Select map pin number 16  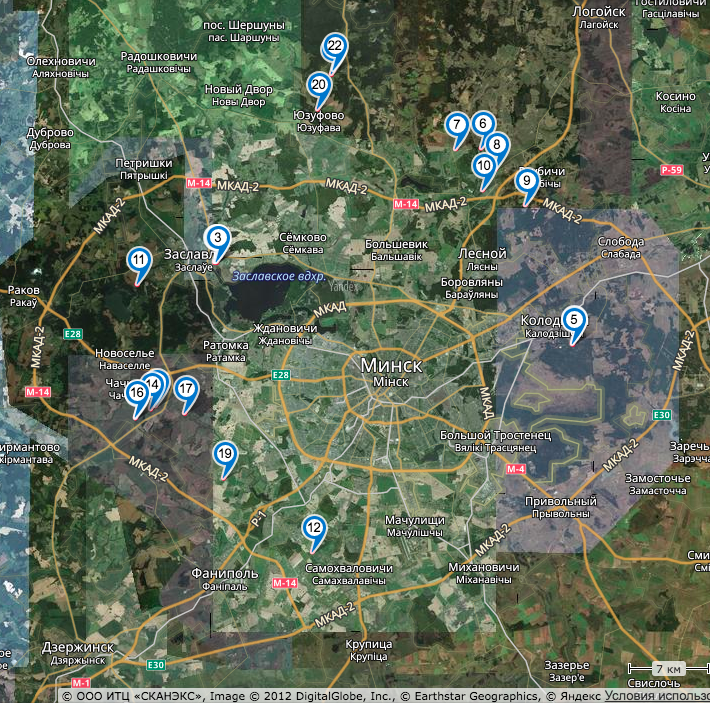tap(138, 394)
